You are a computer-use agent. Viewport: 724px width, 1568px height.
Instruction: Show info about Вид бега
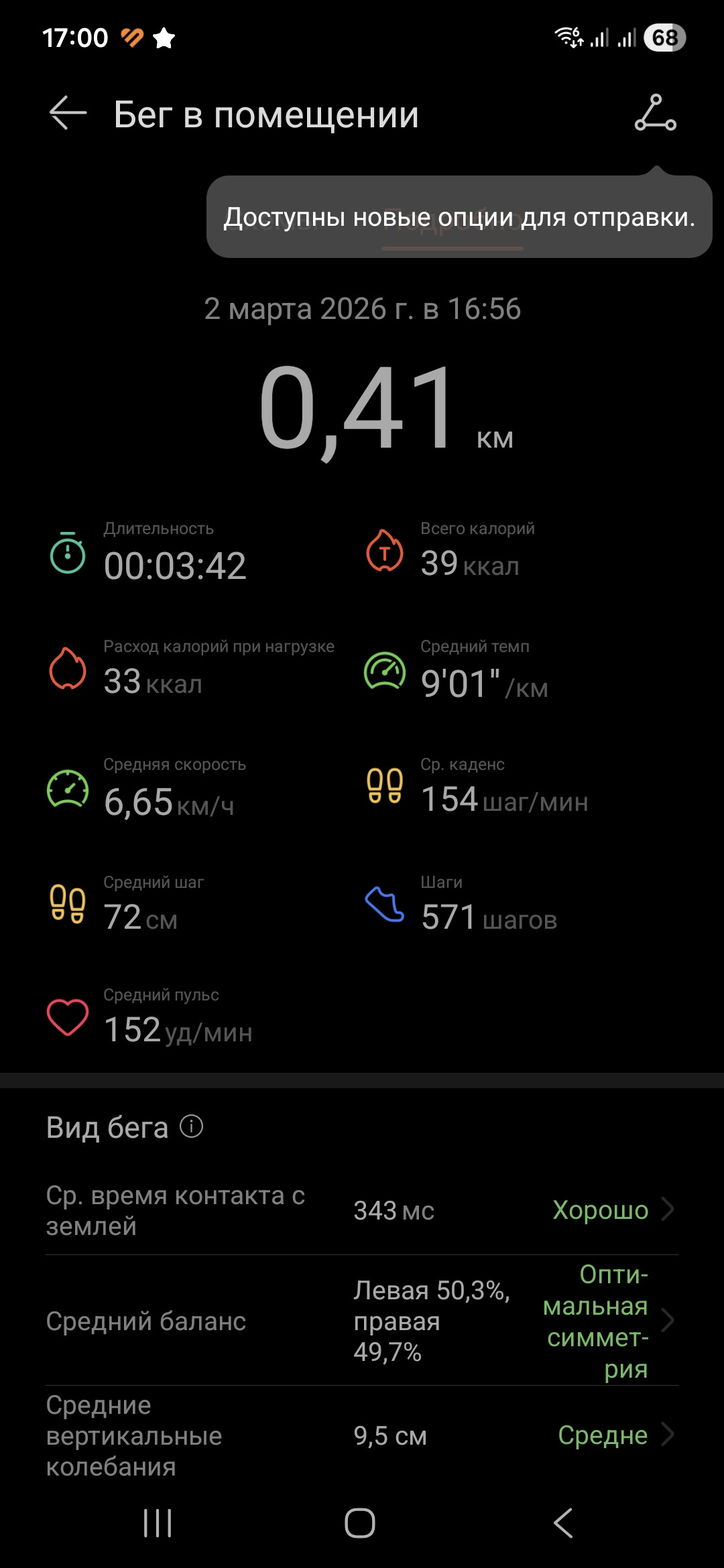click(x=191, y=1126)
